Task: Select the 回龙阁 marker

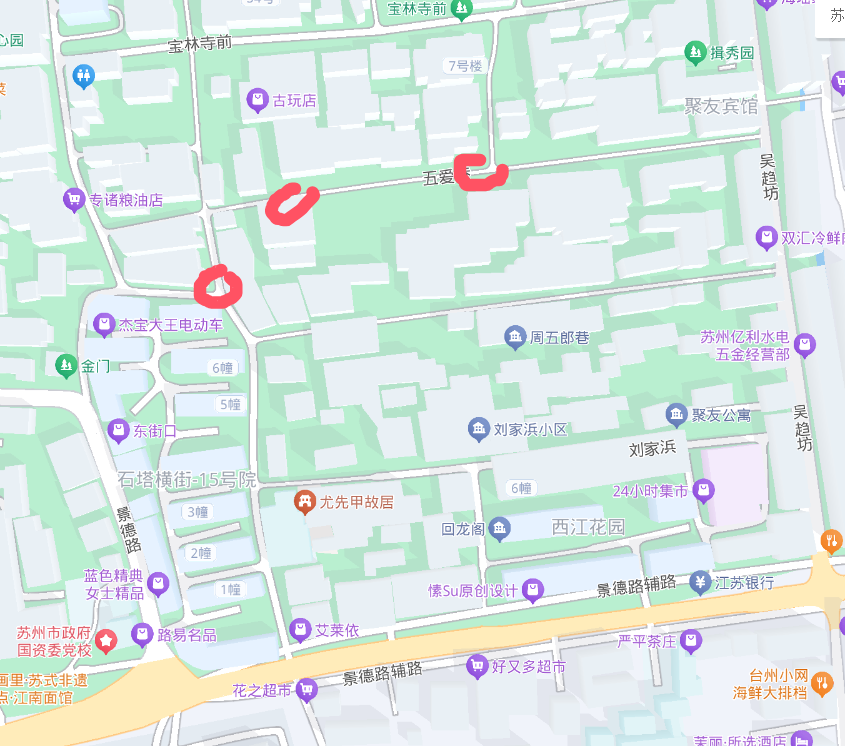Action: pyautogui.click(x=500, y=527)
